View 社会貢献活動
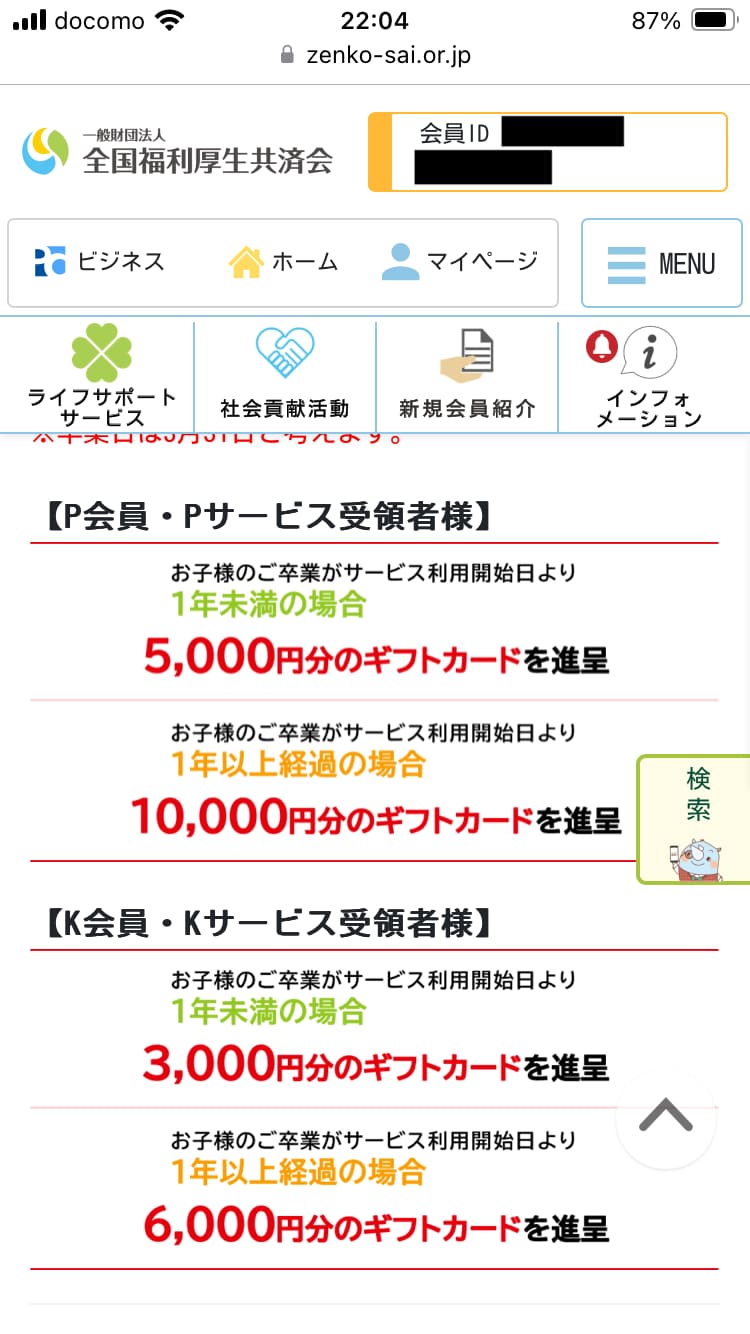The image size is (750, 1334). tap(285, 376)
